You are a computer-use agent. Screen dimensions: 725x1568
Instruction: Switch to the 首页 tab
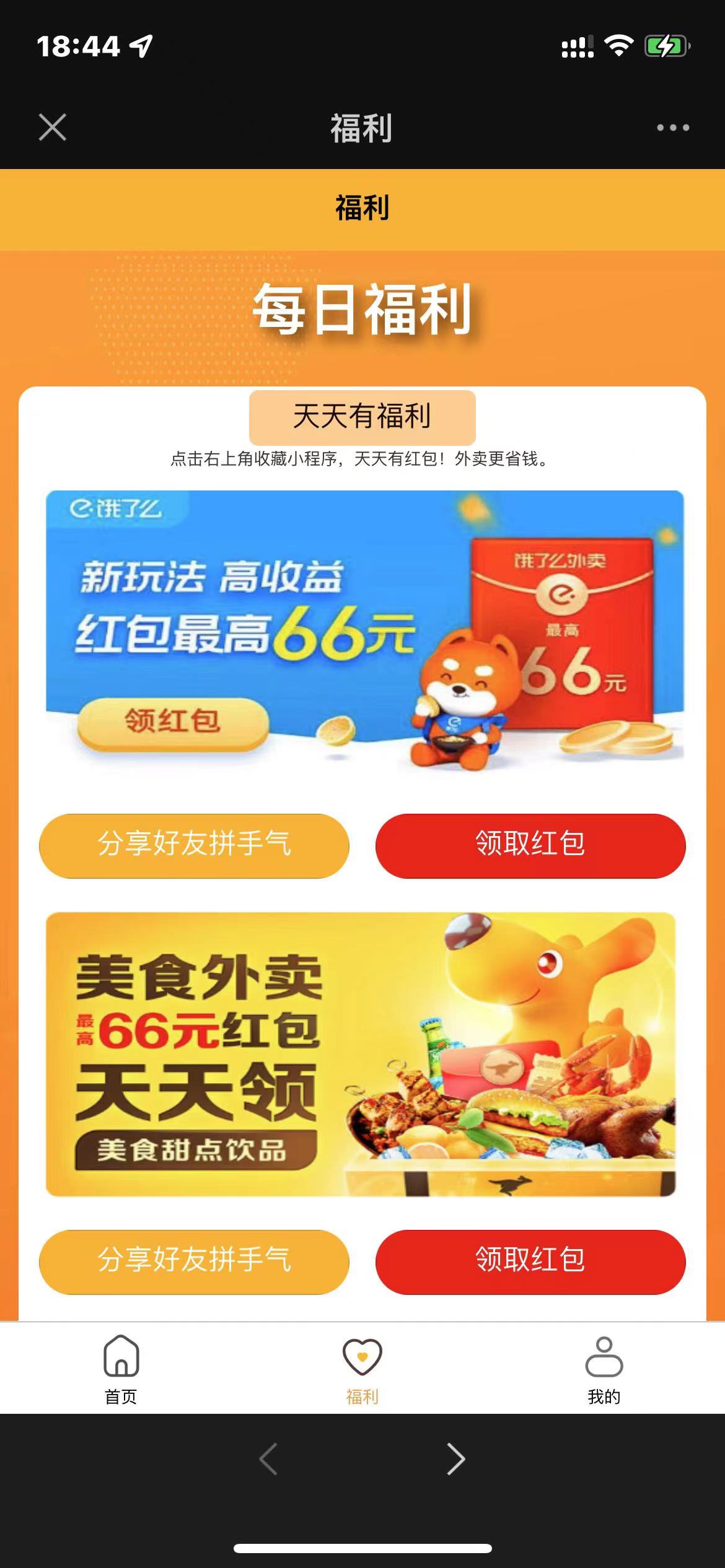pyautogui.click(x=121, y=1369)
